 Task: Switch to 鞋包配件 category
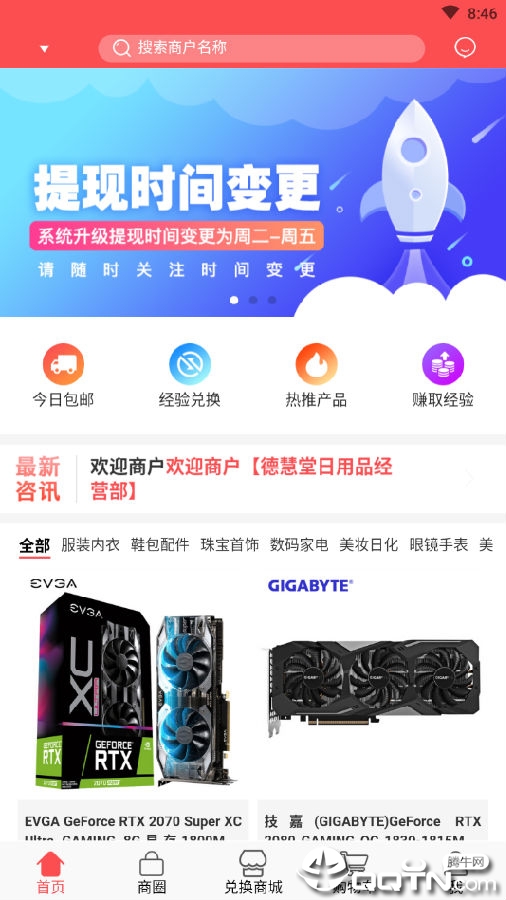(160, 545)
